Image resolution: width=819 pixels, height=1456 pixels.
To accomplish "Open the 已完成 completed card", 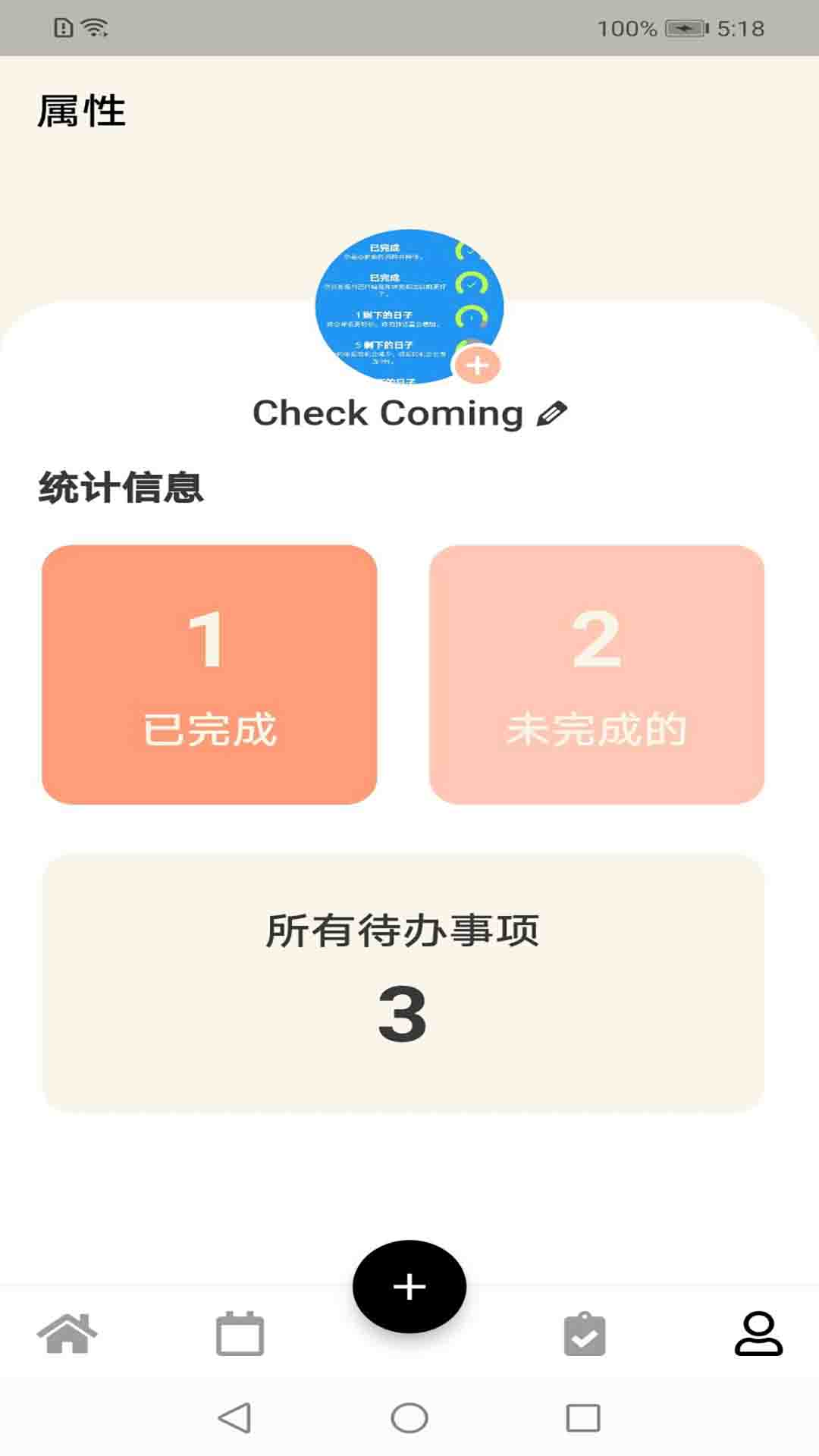I will tap(209, 674).
